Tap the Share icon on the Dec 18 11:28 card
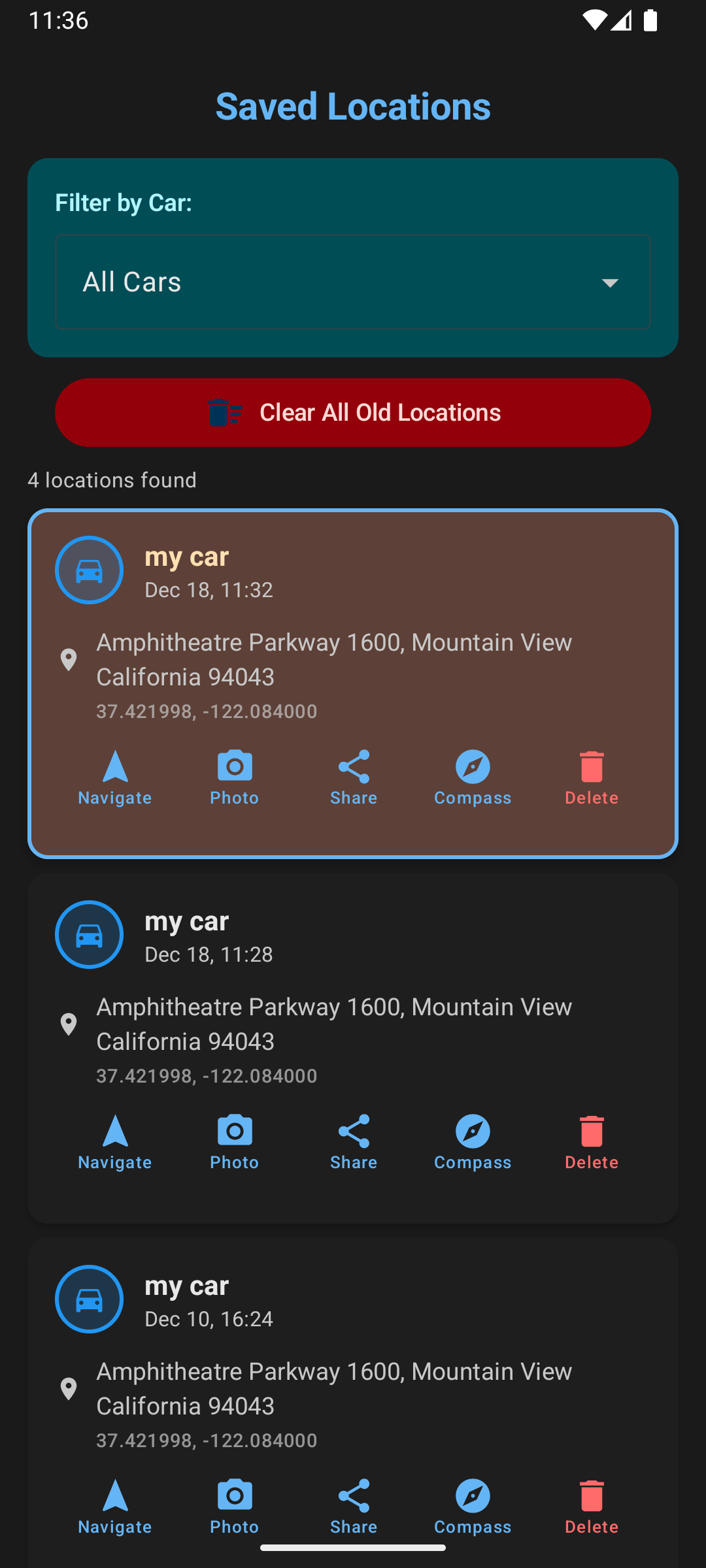706x1568 pixels. 353,1140
